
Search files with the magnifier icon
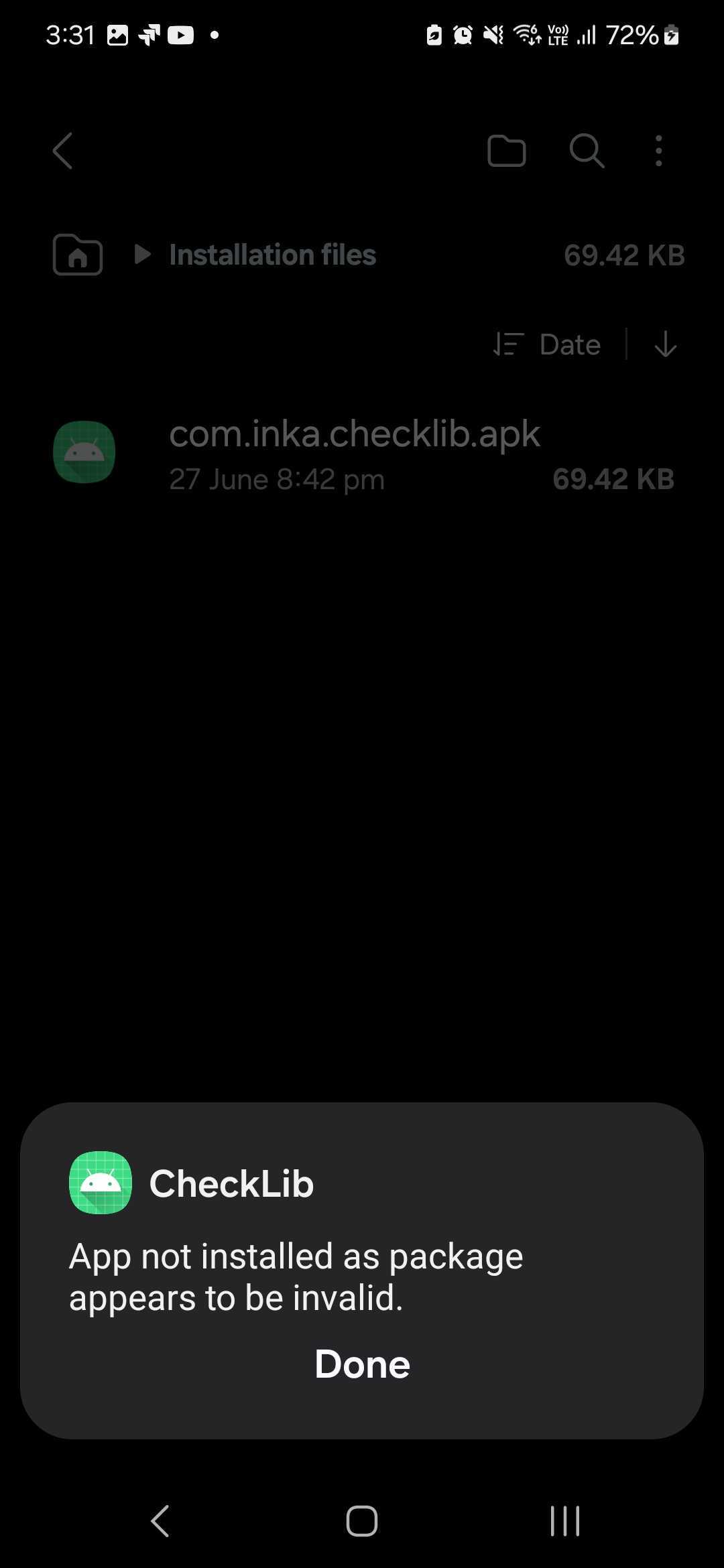point(587,151)
